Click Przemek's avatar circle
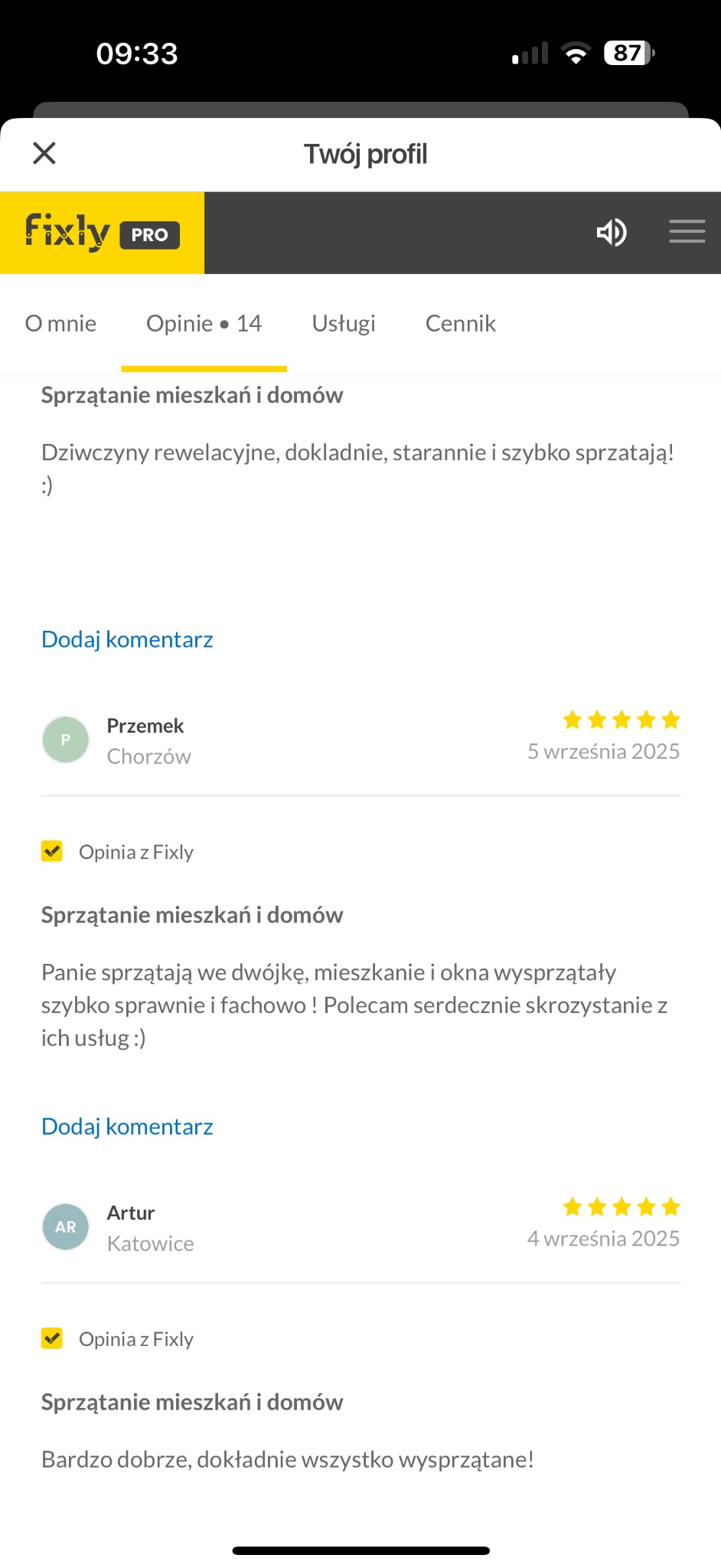Image resolution: width=721 pixels, height=1568 pixels. [65, 739]
